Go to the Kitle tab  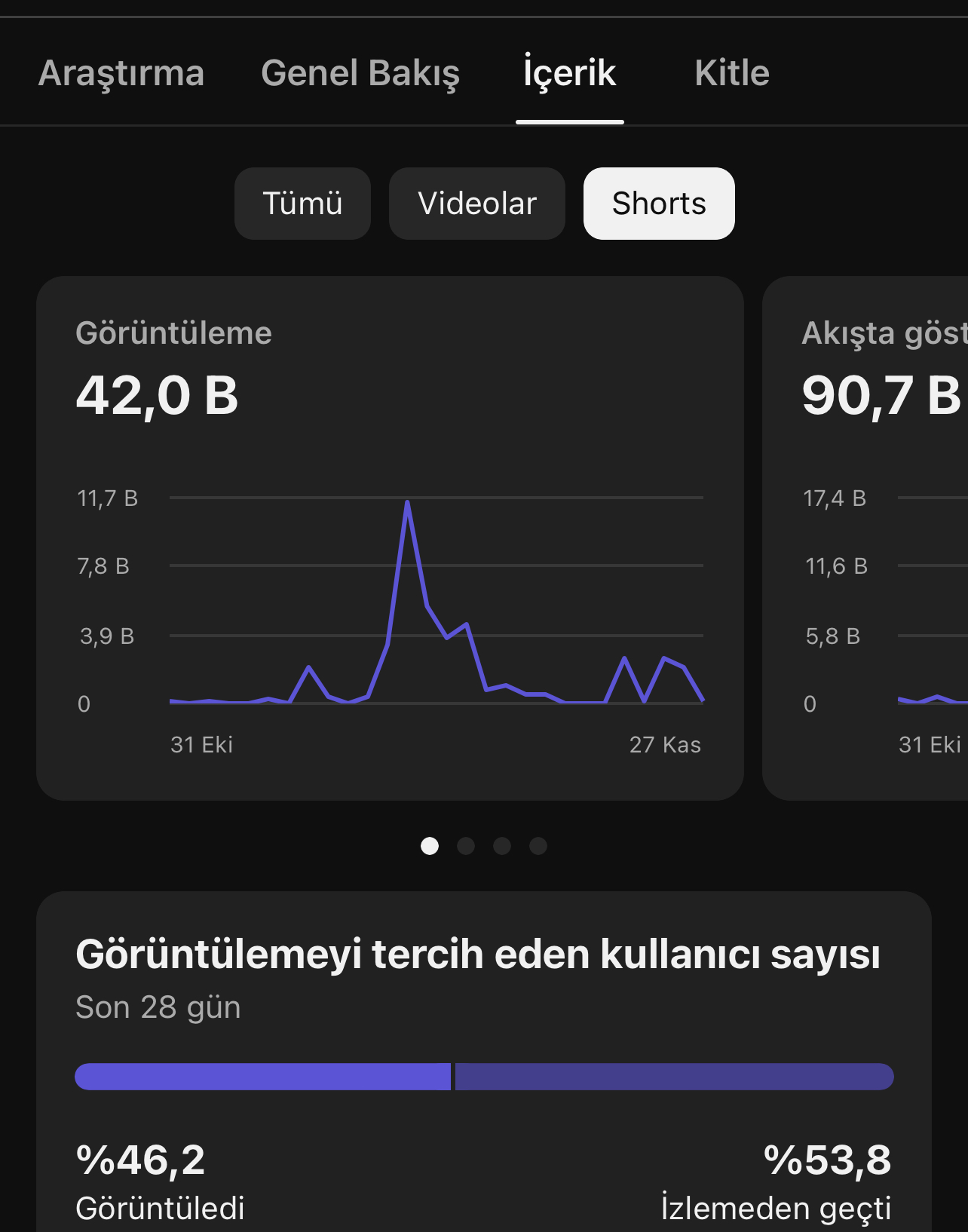(732, 73)
